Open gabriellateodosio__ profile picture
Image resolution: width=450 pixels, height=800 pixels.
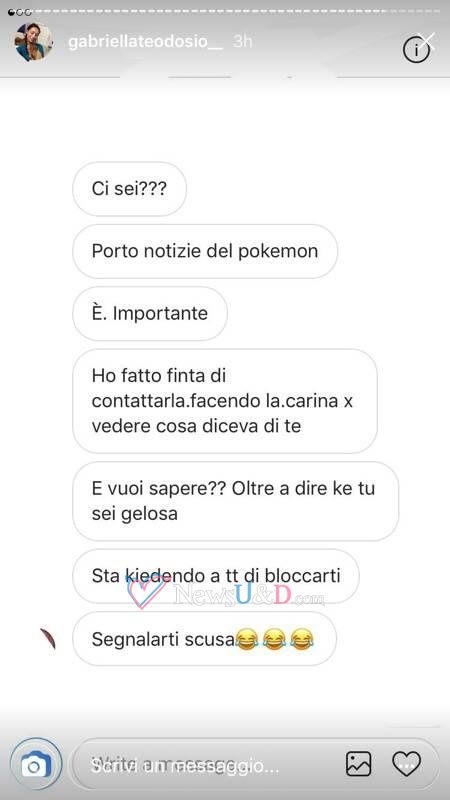(x=34, y=42)
